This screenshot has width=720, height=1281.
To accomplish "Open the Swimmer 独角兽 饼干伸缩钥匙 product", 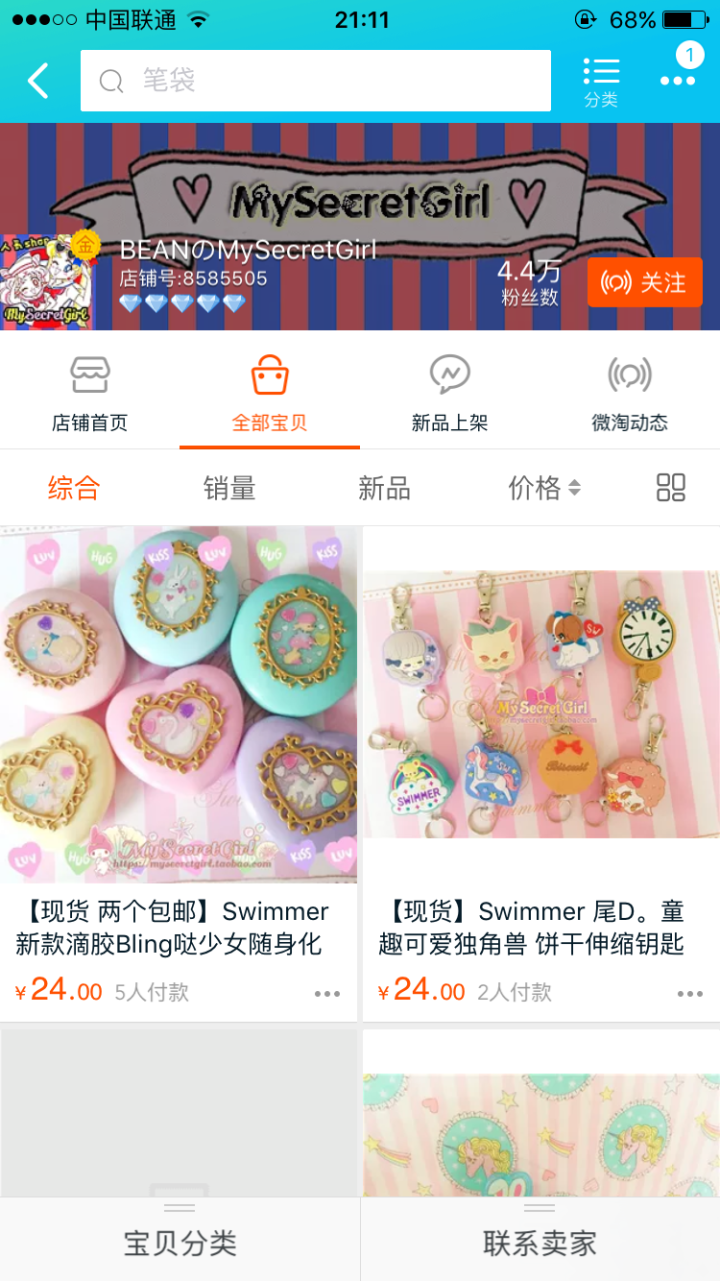I will pos(541,705).
